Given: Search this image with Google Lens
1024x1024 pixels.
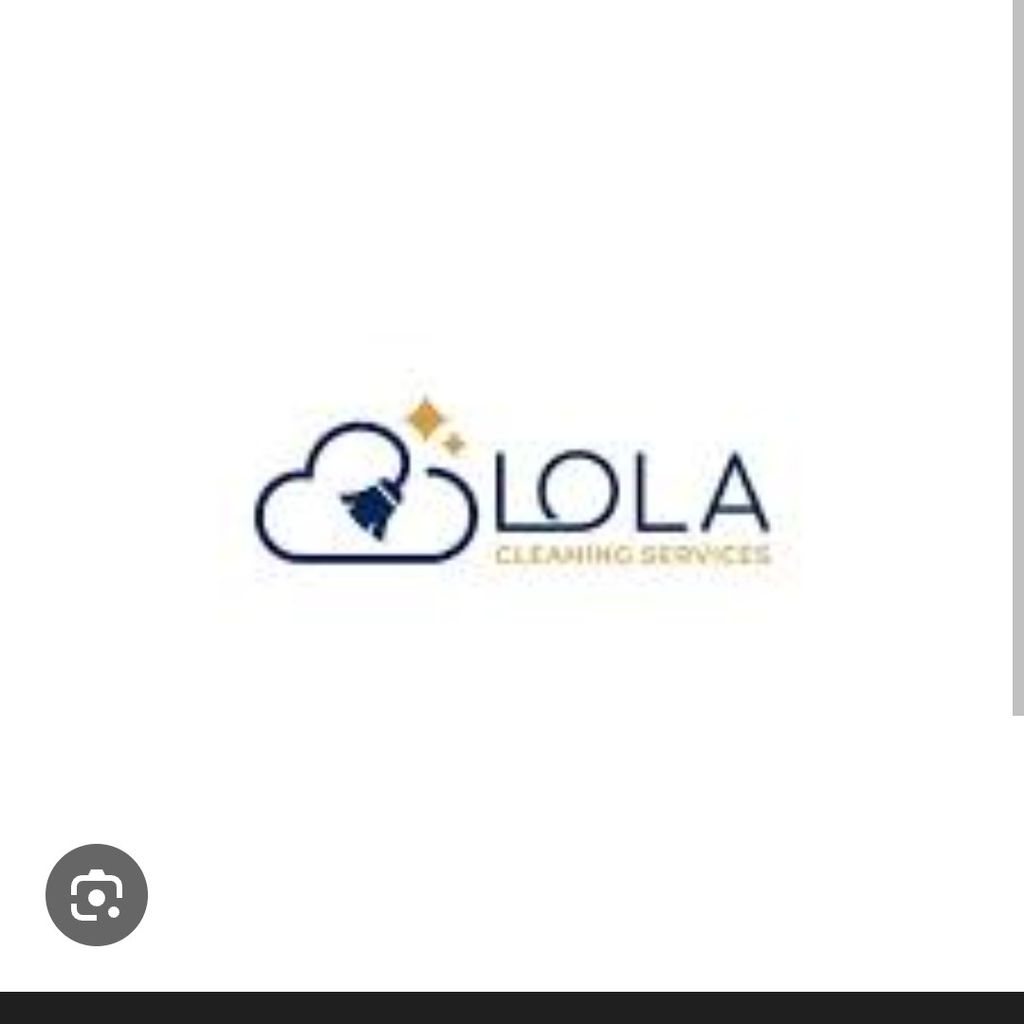Looking at the screenshot, I should pos(96,895).
